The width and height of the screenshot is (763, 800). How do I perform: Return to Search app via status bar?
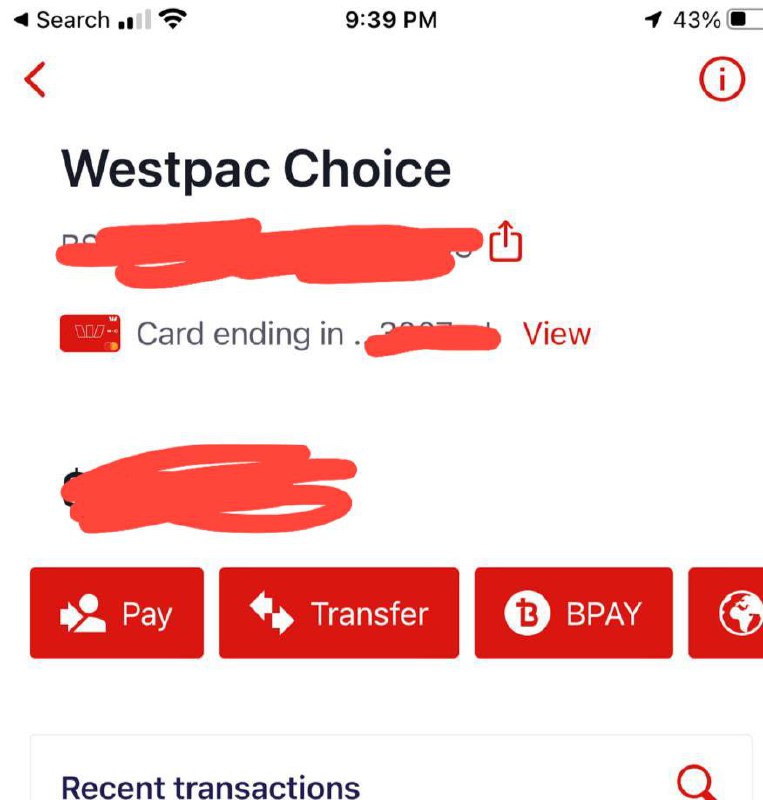60,20
